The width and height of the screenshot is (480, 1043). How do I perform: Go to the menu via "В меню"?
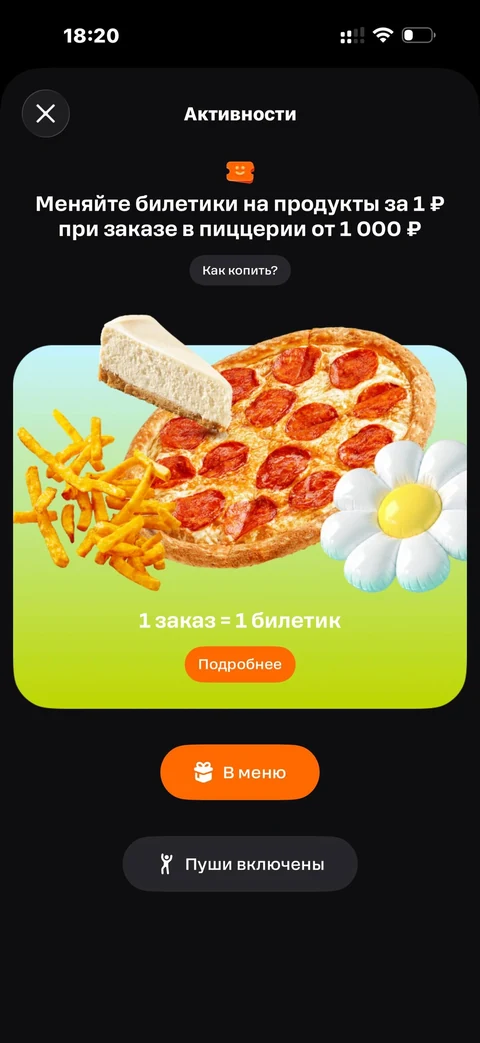tap(240, 772)
